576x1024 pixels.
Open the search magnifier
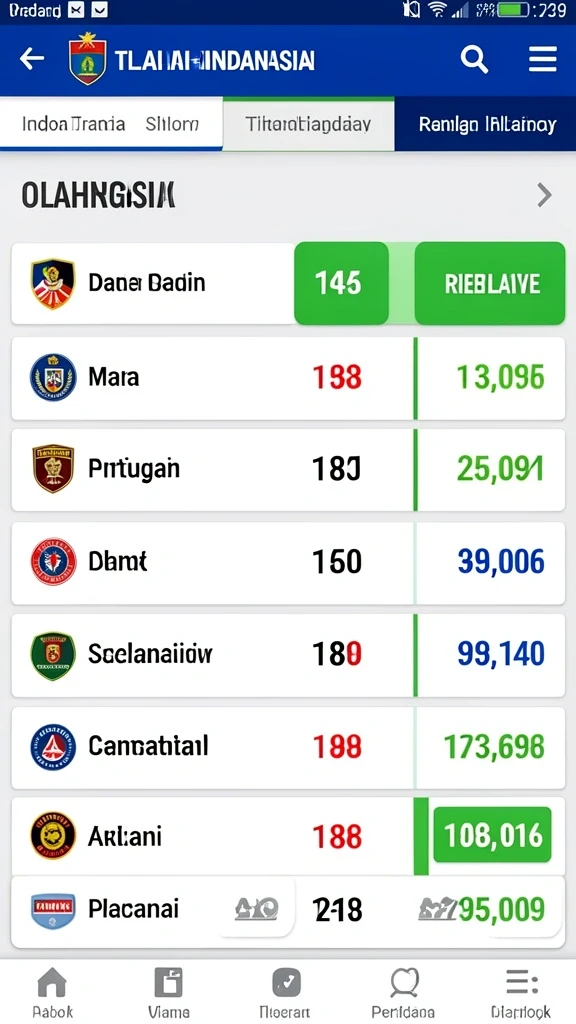[474, 60]
